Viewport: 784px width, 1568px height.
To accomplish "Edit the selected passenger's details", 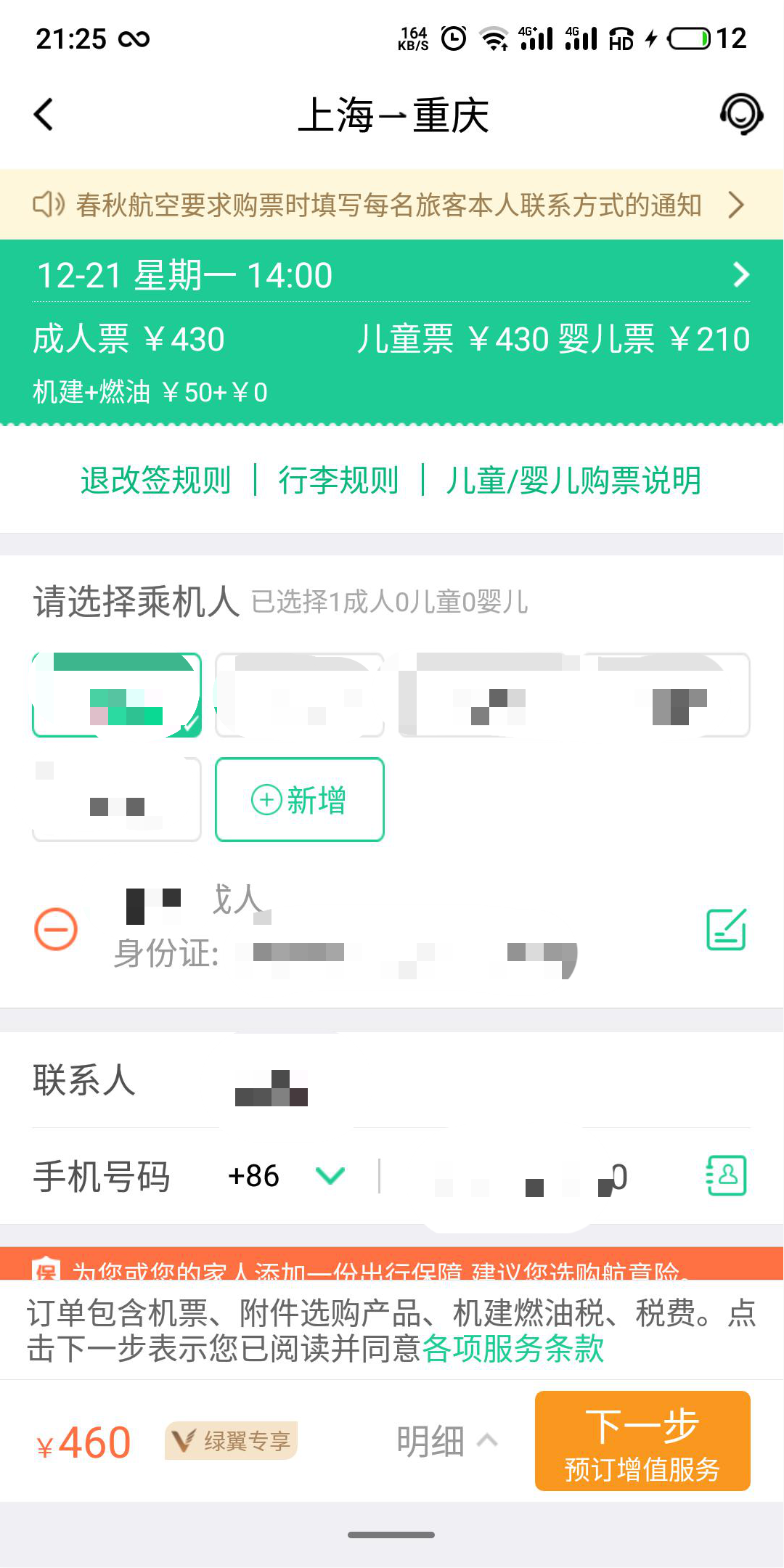I will tap(726, 929).
